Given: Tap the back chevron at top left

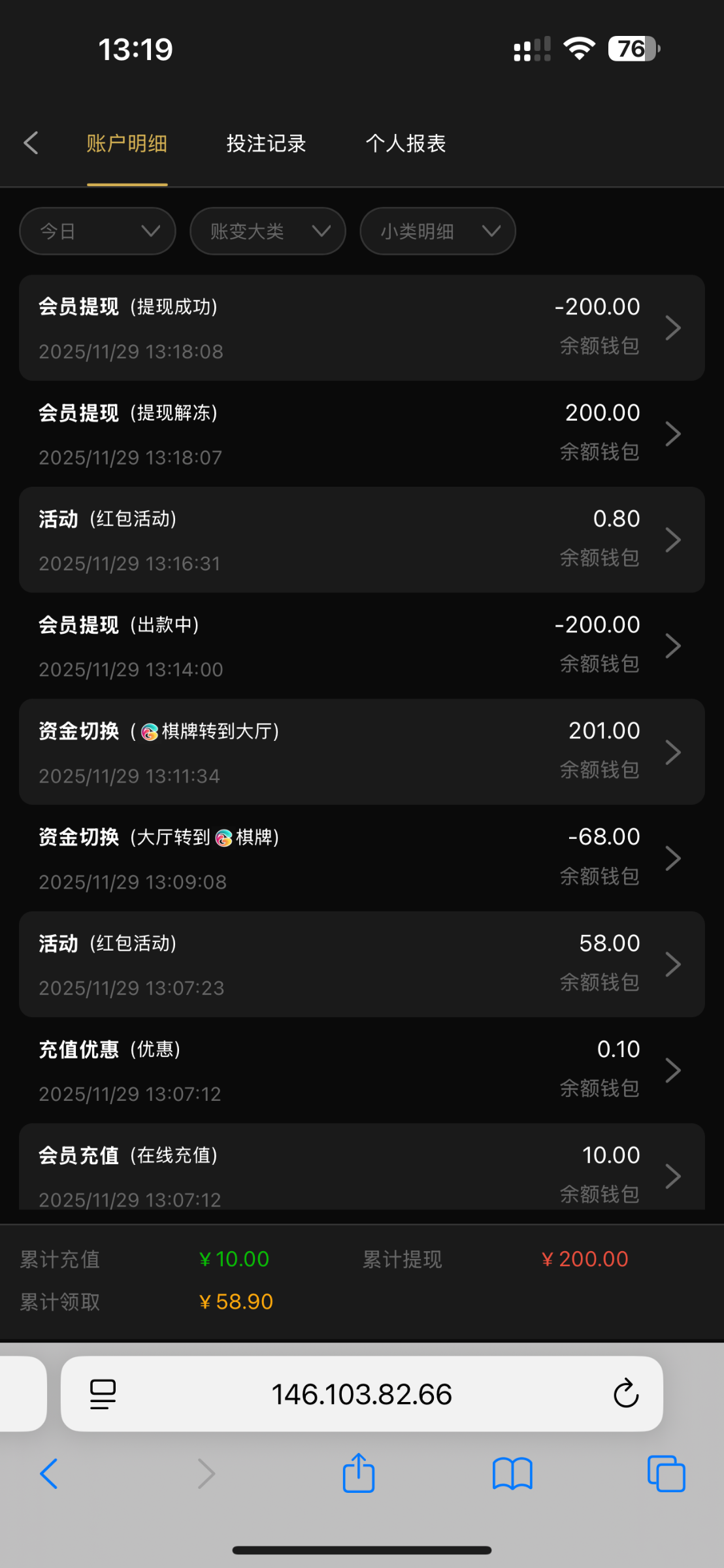Looking at the screenshot, I should point(31,142).
